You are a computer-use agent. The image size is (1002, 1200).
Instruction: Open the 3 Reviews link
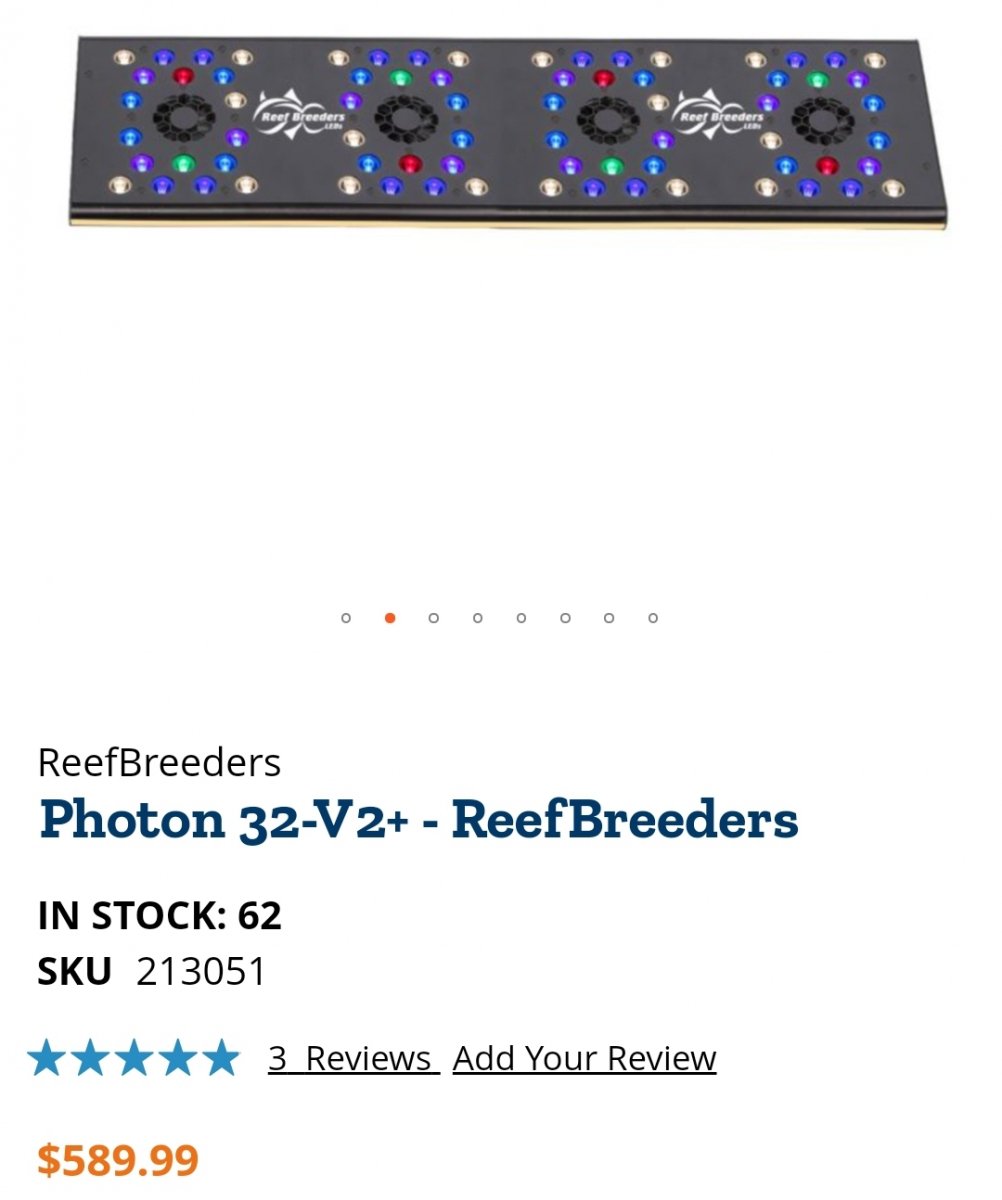(x=352, y=1058)
